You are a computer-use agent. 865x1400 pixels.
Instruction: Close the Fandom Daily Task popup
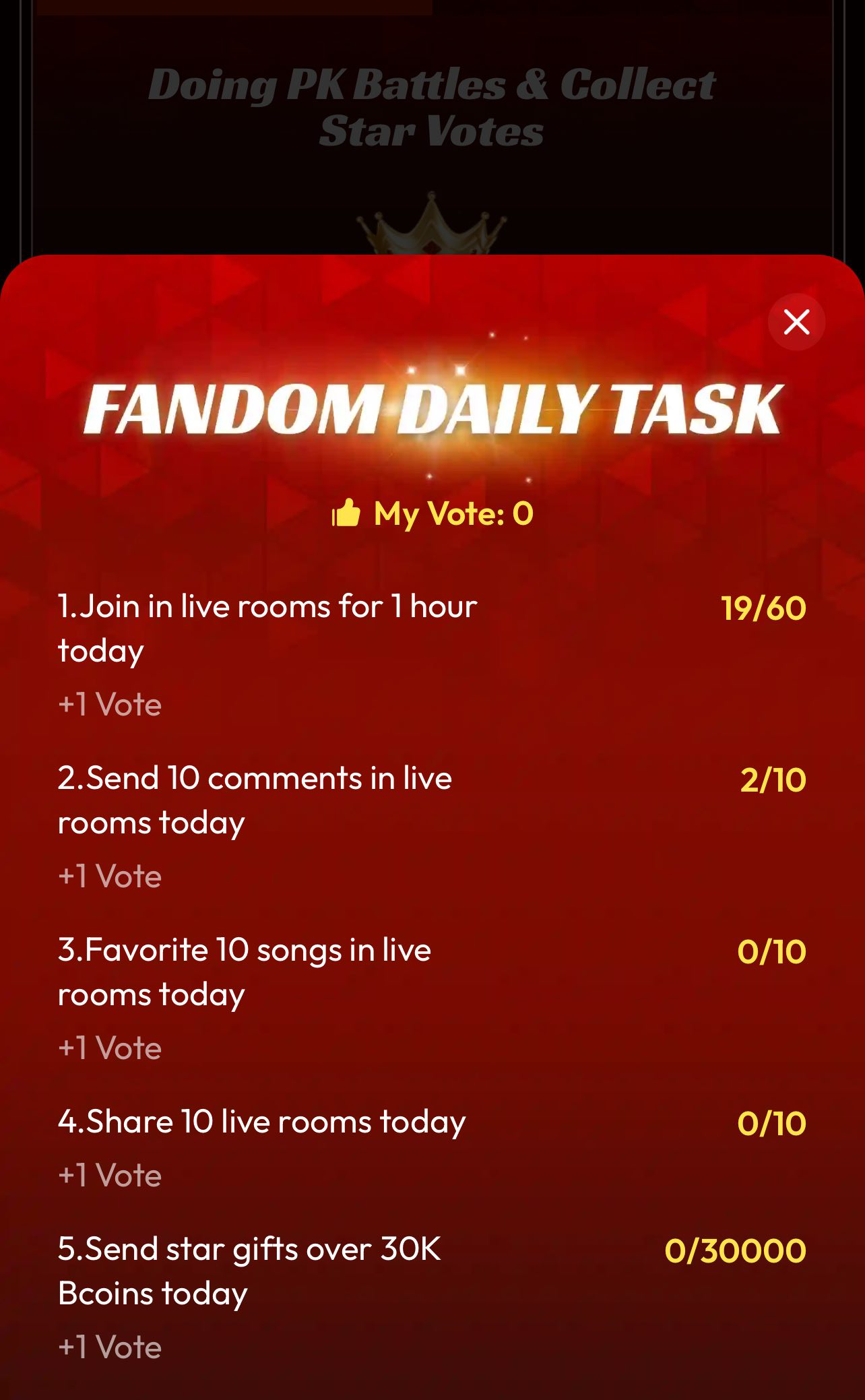(x=796, y=322)
